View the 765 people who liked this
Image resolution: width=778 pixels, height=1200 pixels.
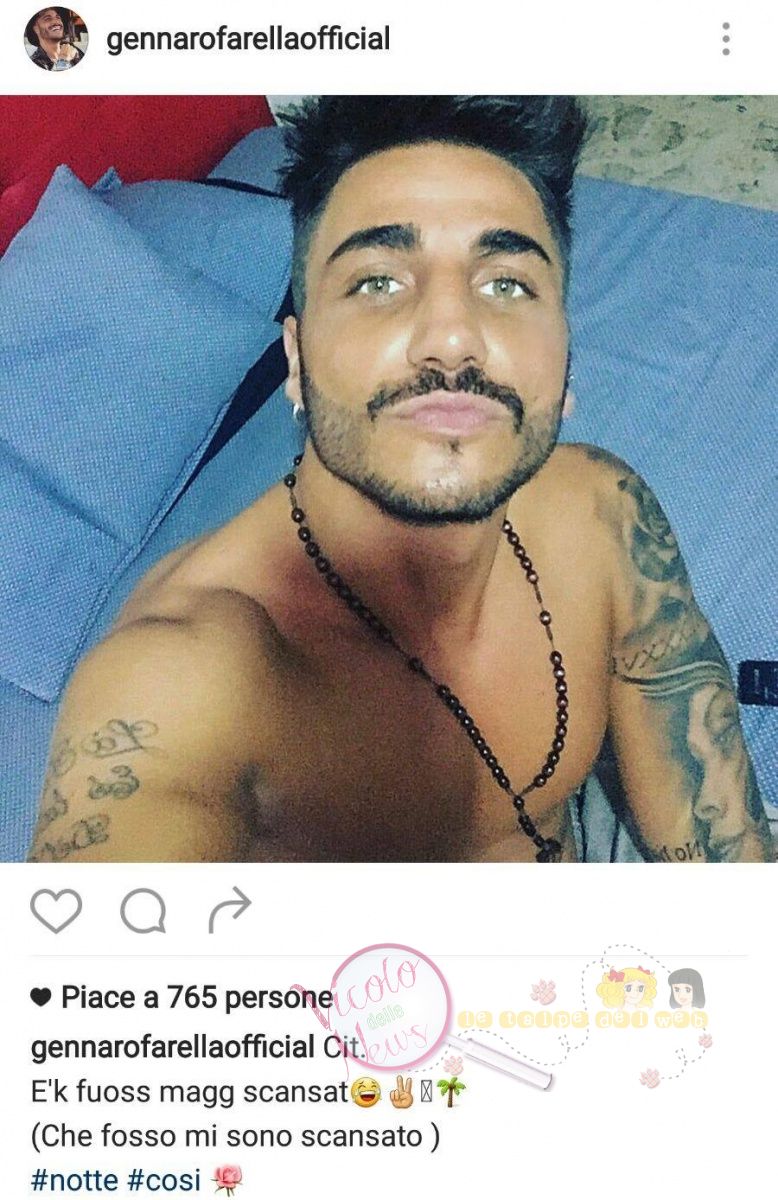click(x=195, y=996)
